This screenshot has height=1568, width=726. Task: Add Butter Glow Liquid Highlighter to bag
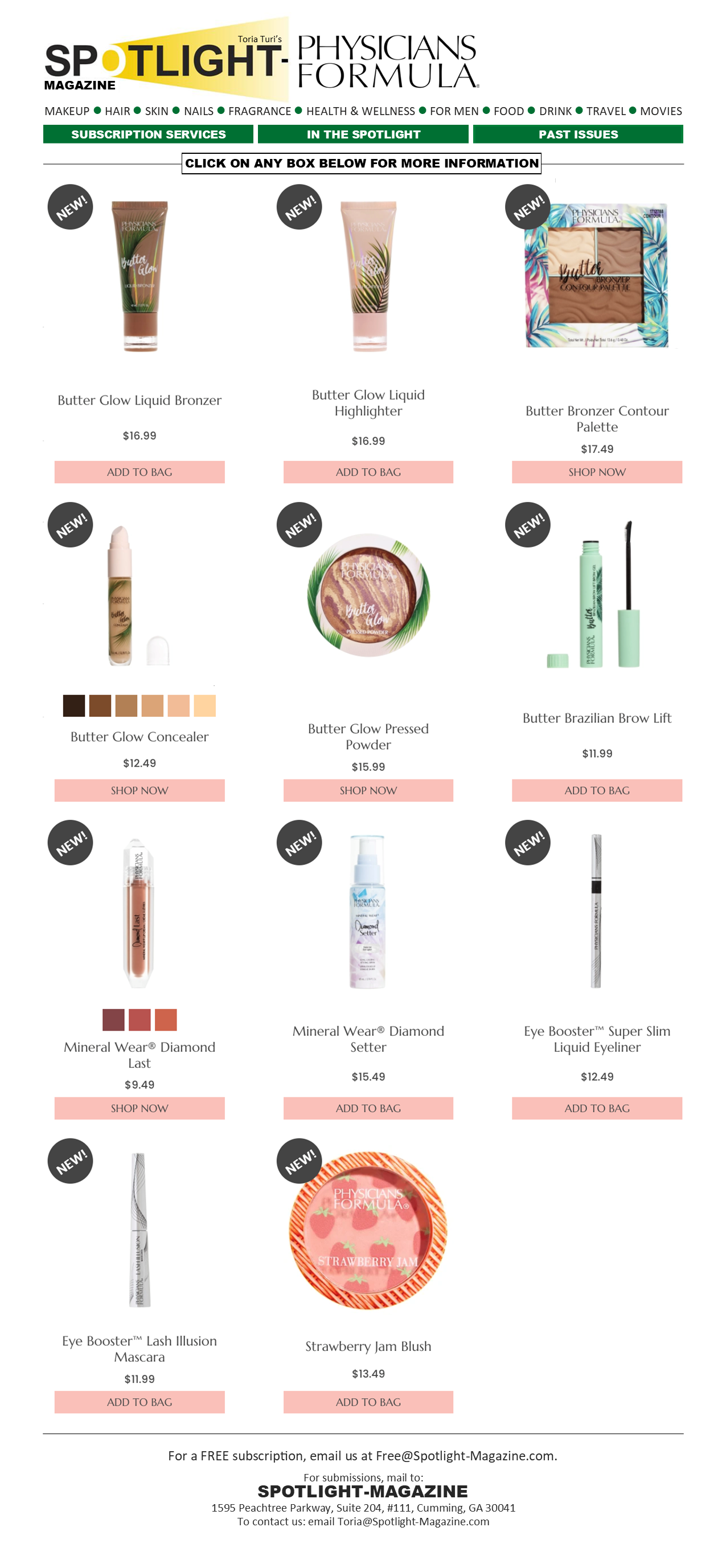(368, 472)
